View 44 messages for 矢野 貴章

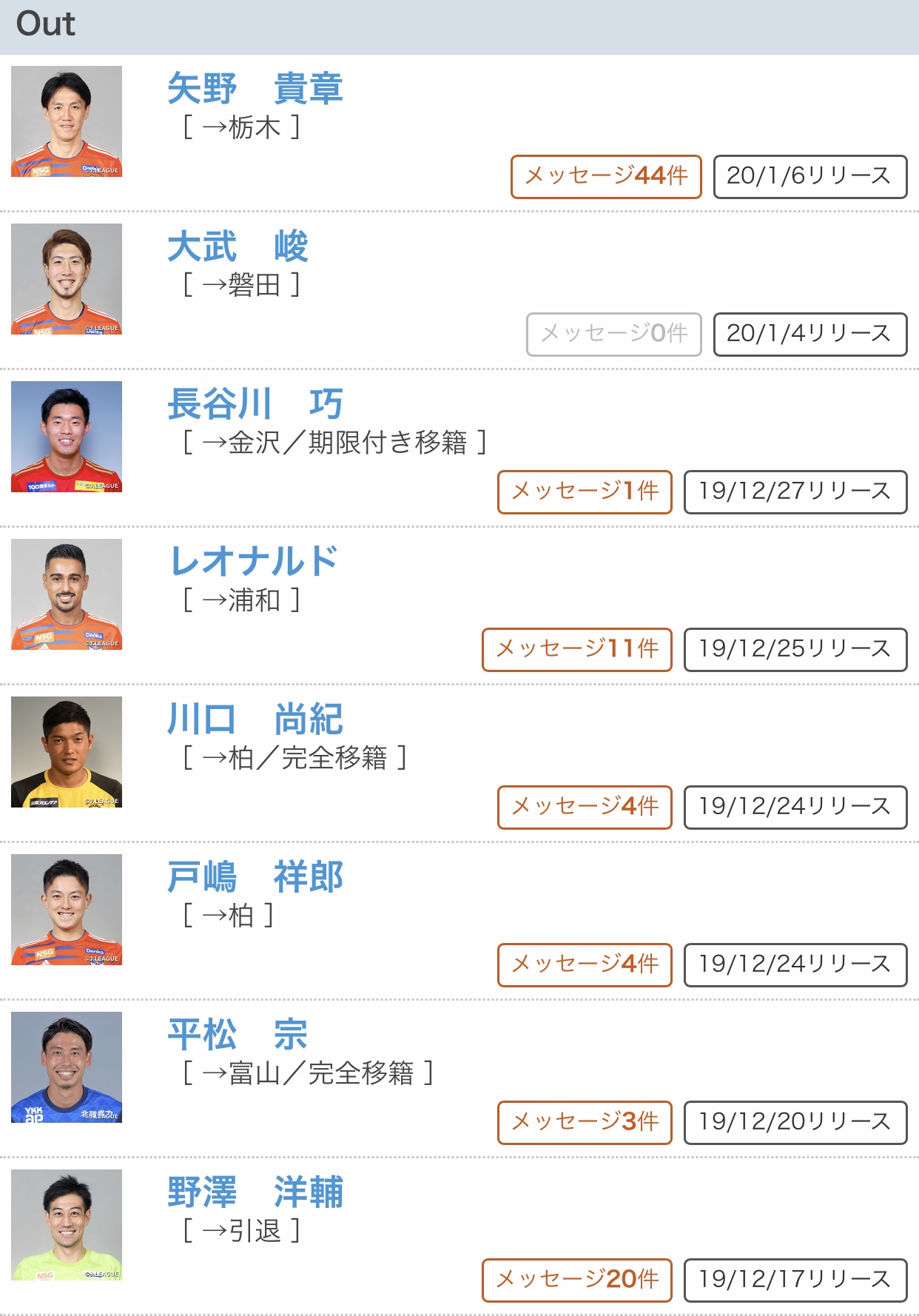point(606,177)
